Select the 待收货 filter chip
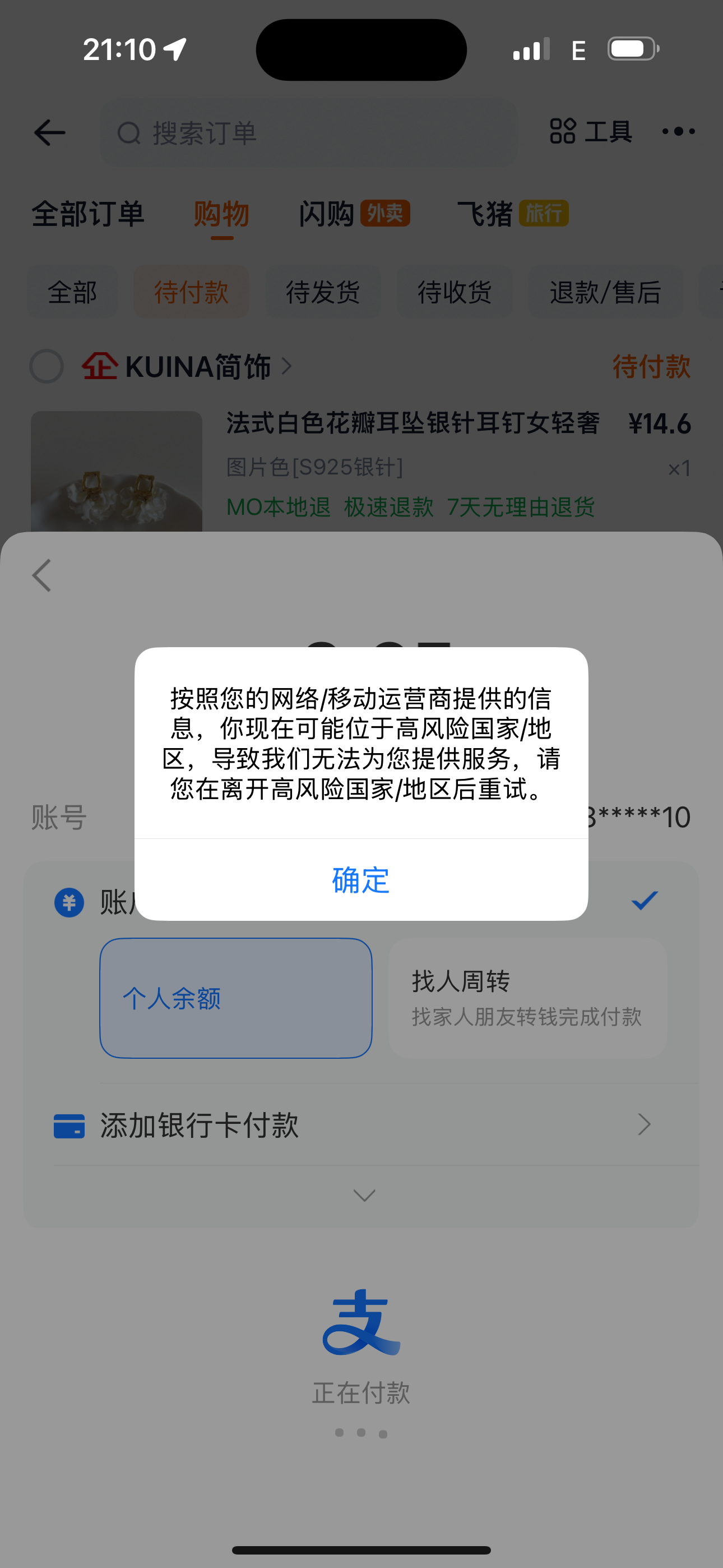723x1568 pixels. point(454,292)
